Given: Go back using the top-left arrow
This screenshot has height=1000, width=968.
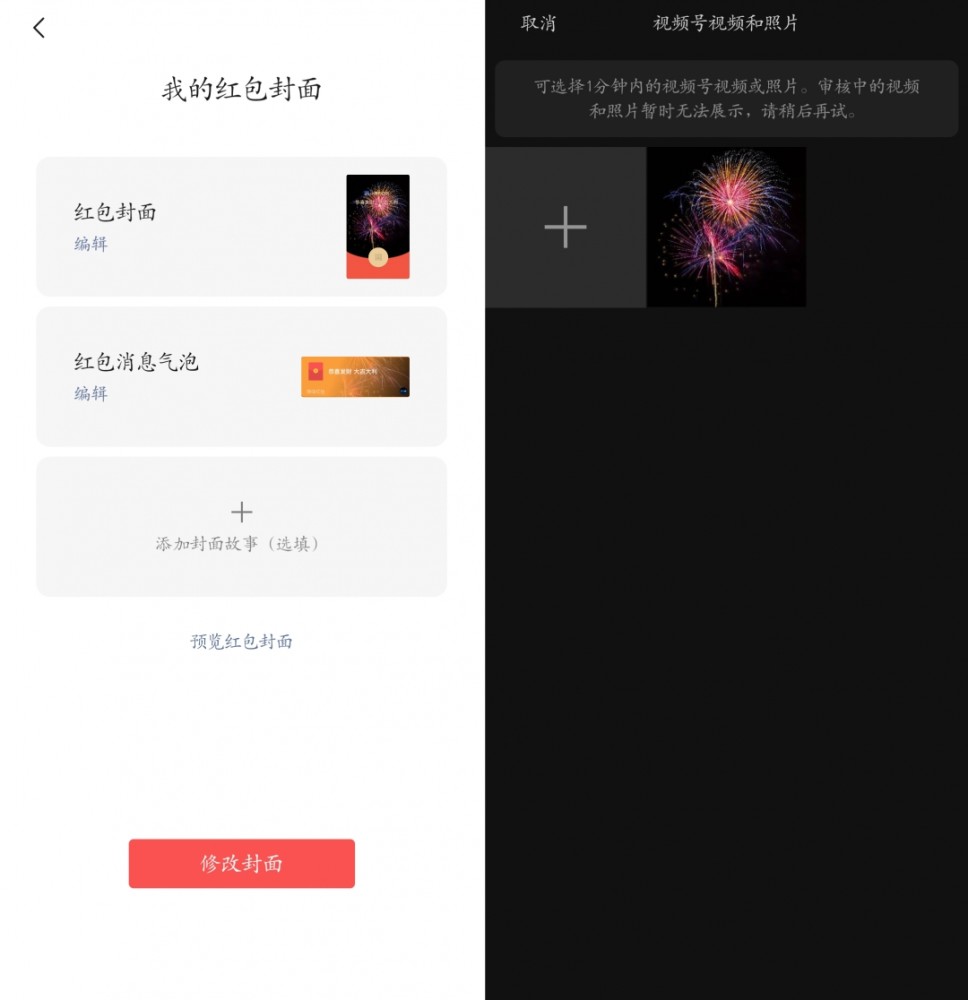Looking at the screenshot, I should (39, 28).
